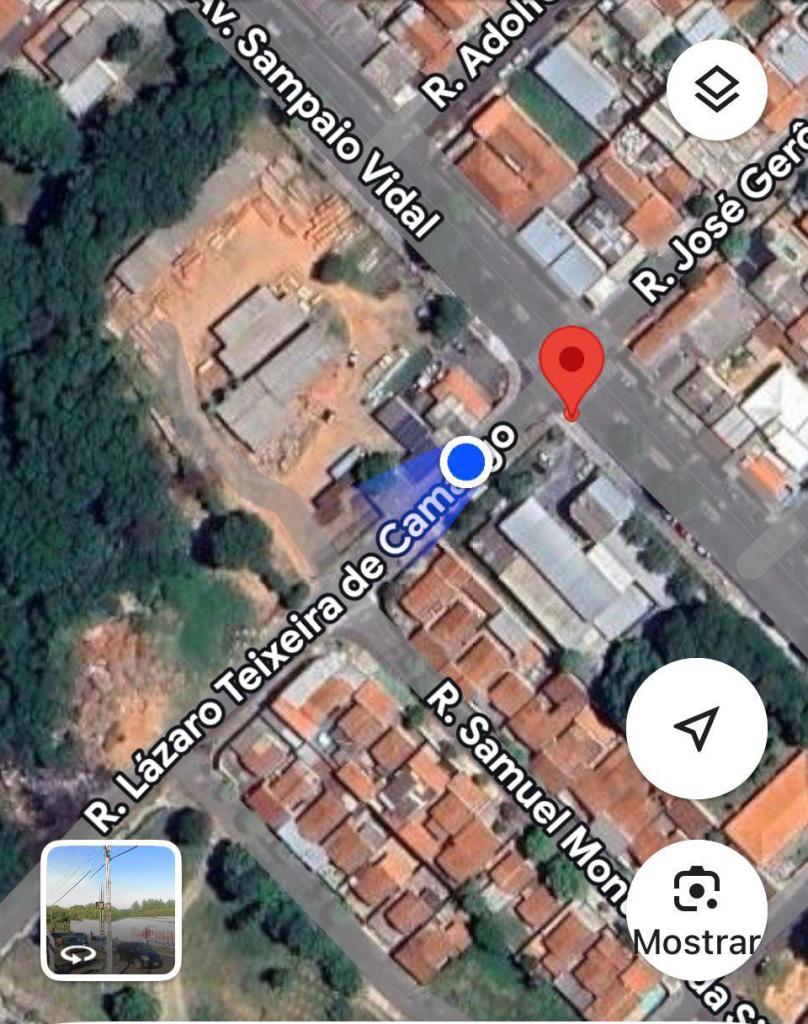The image size is (808, 1024).
Task: Tap the navigation arrow to recenter
Action: (696, 728)
